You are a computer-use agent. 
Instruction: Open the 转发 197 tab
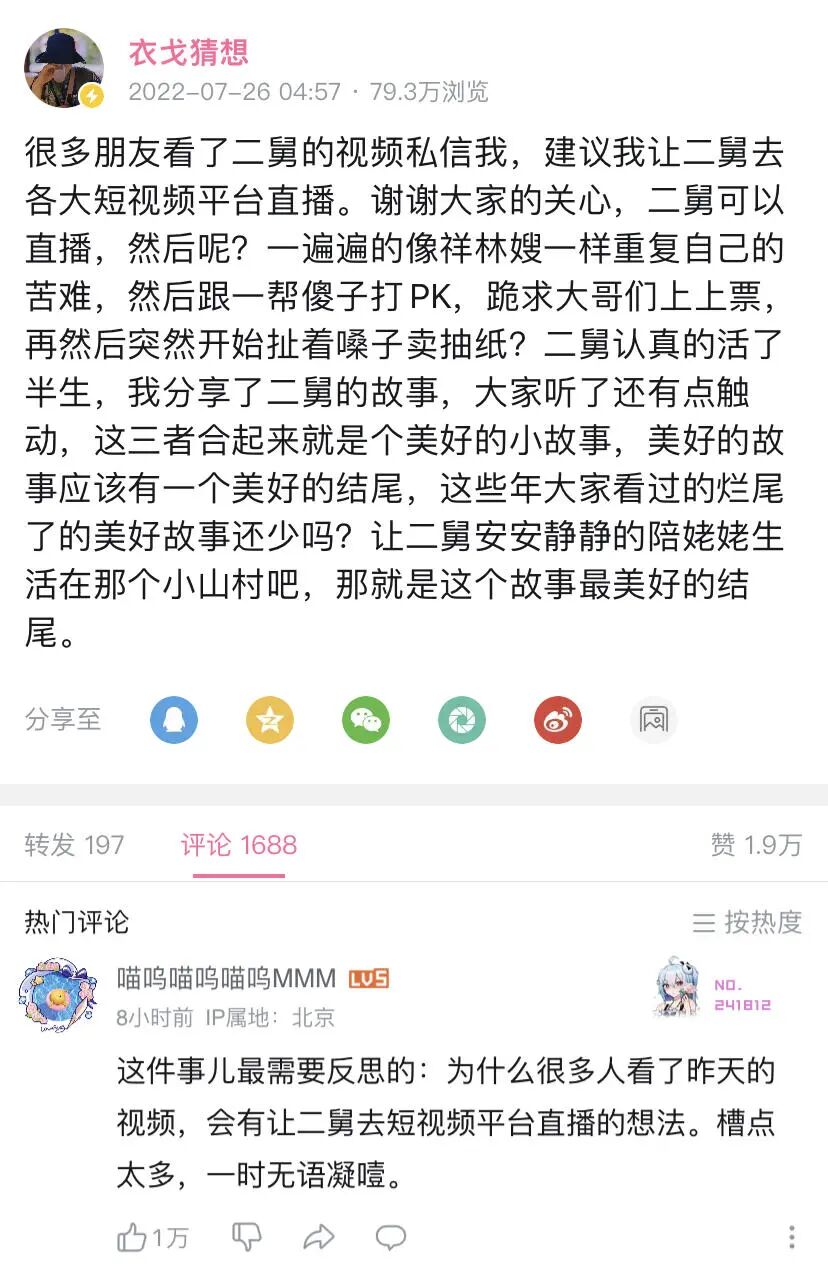pyautogui.click(x=72, y=845)
